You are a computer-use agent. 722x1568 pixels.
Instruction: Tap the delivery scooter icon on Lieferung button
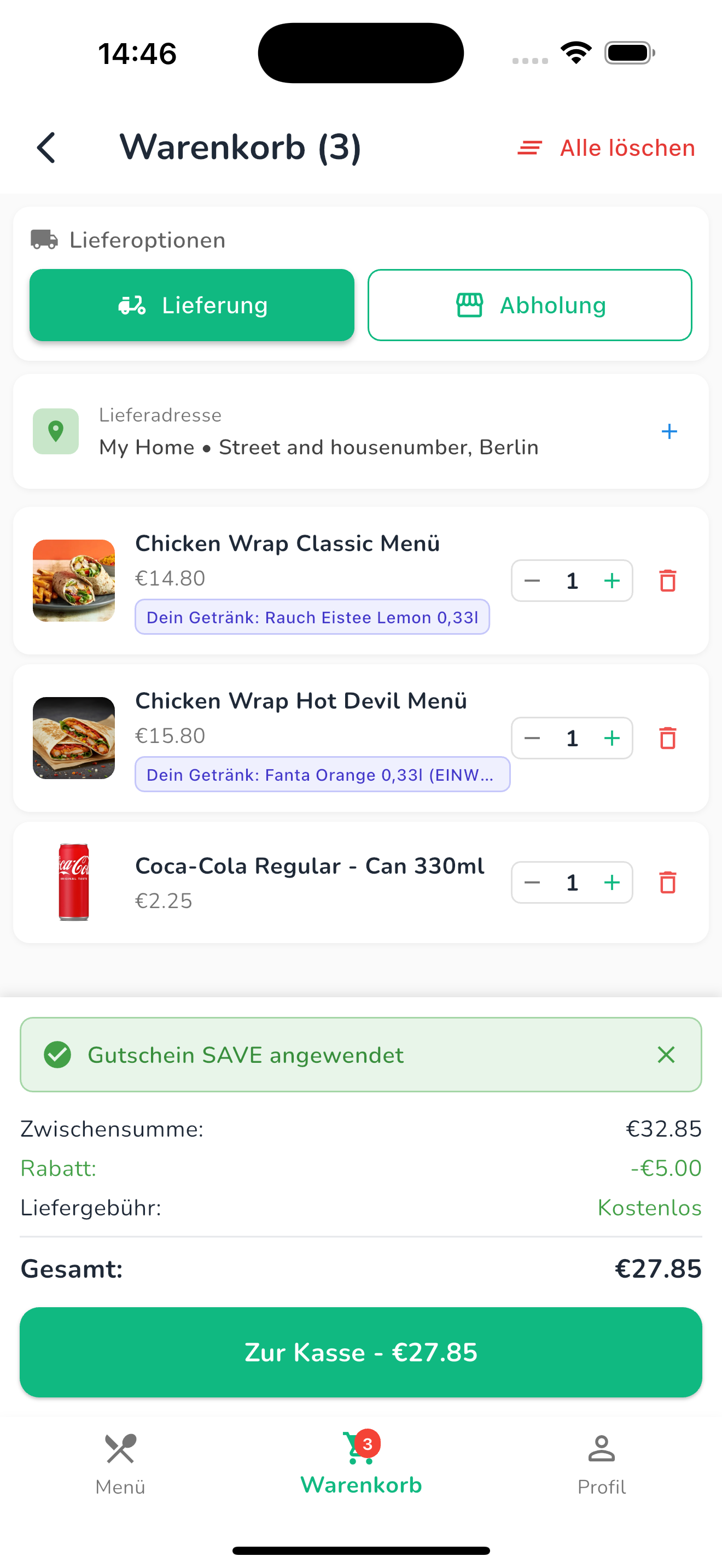132,305
